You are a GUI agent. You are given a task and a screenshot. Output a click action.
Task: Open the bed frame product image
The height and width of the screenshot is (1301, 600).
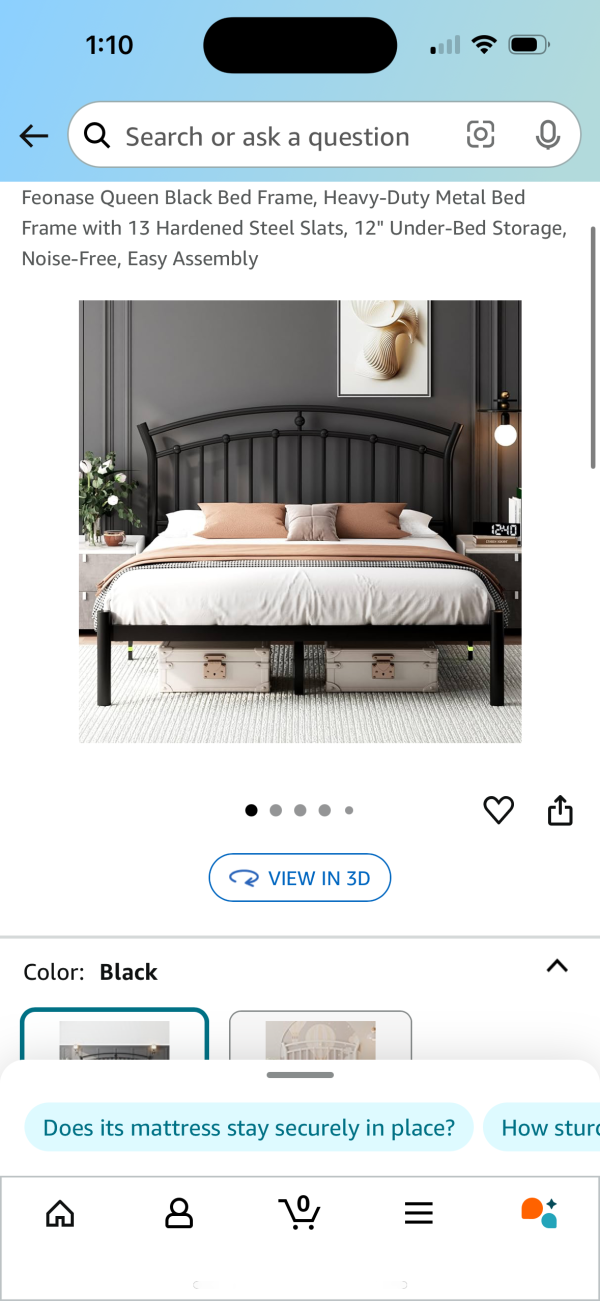coord(300,521)
